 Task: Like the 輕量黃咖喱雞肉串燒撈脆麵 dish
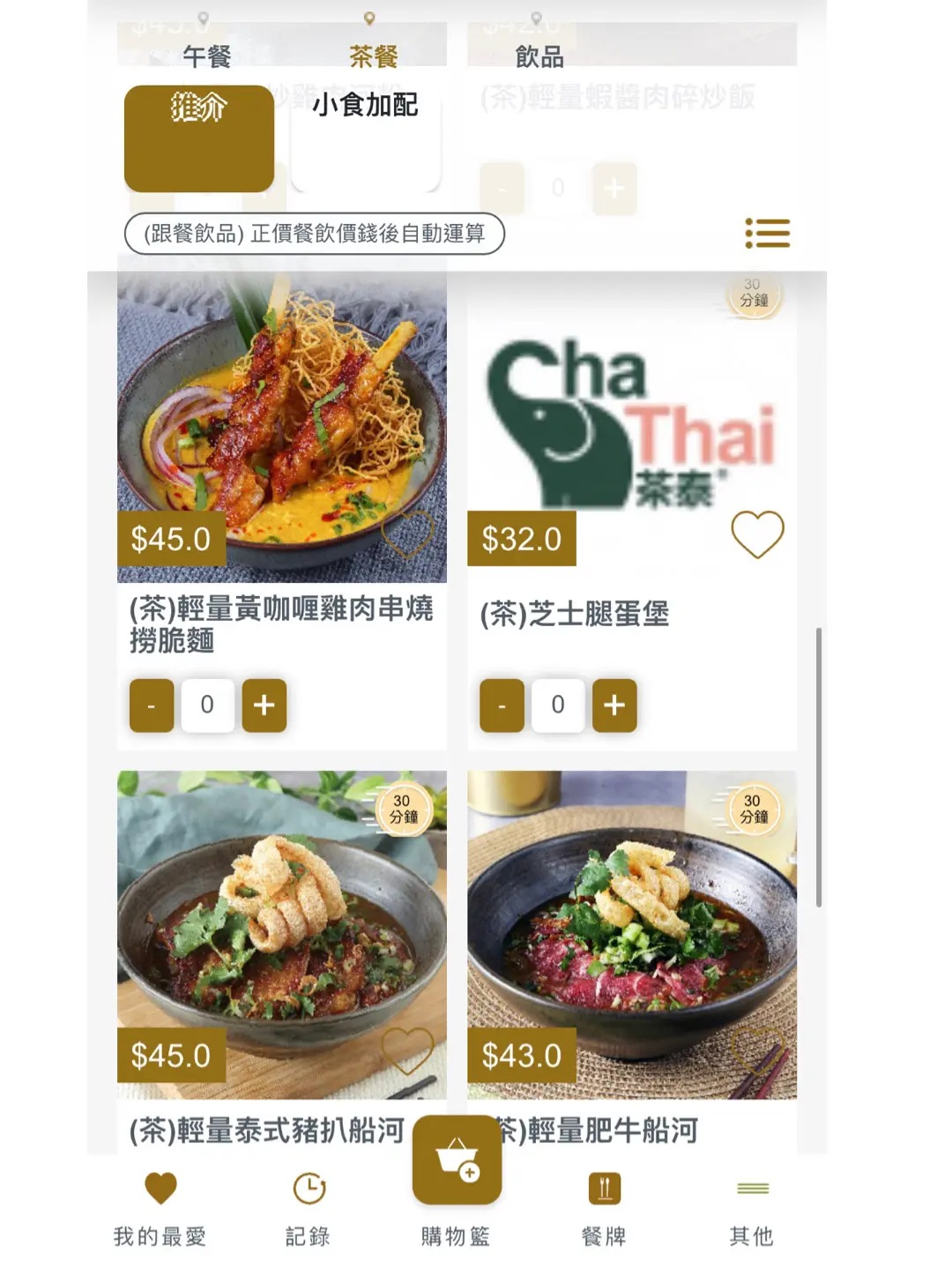click(407, 533)
